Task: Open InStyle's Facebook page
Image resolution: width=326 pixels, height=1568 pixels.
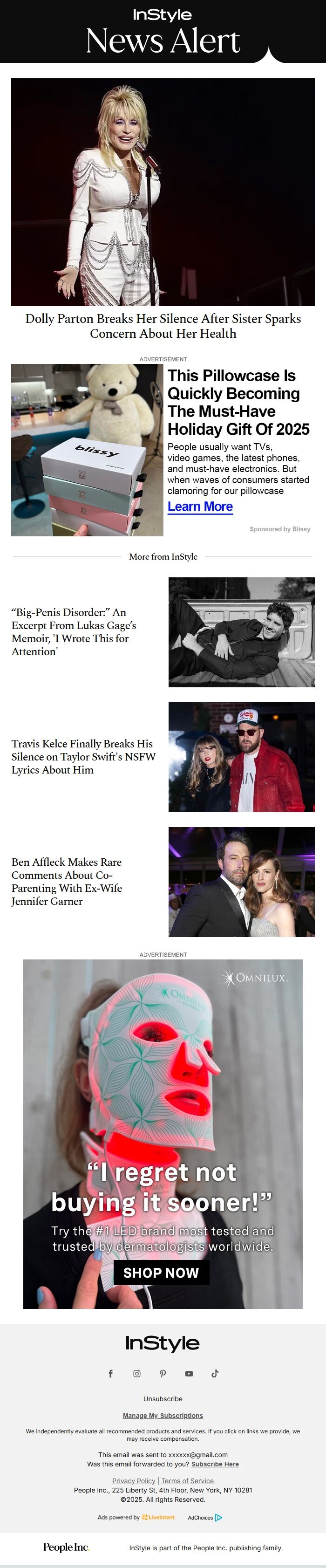Action: (111, 1373)
